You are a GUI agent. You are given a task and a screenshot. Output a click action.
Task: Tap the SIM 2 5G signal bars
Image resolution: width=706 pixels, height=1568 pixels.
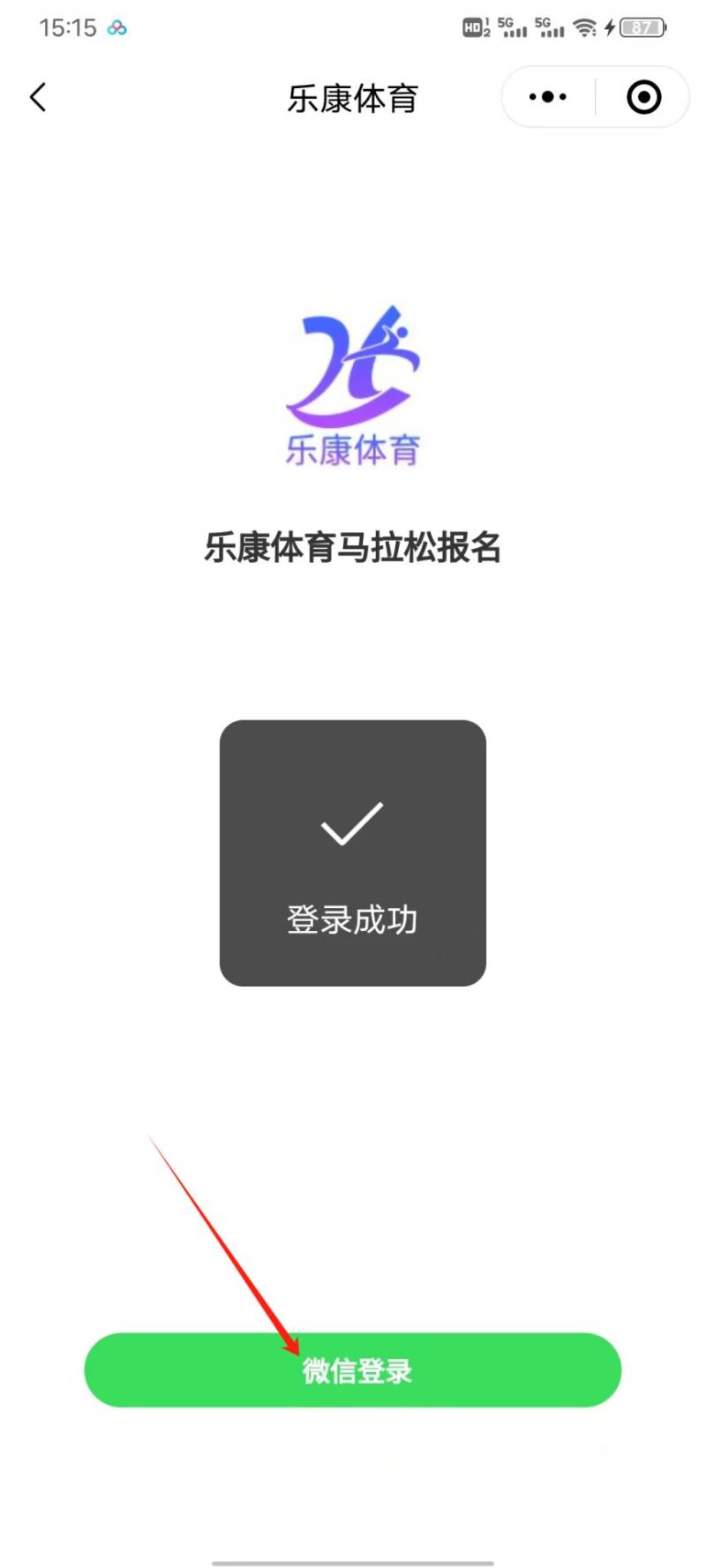[549, 27]
